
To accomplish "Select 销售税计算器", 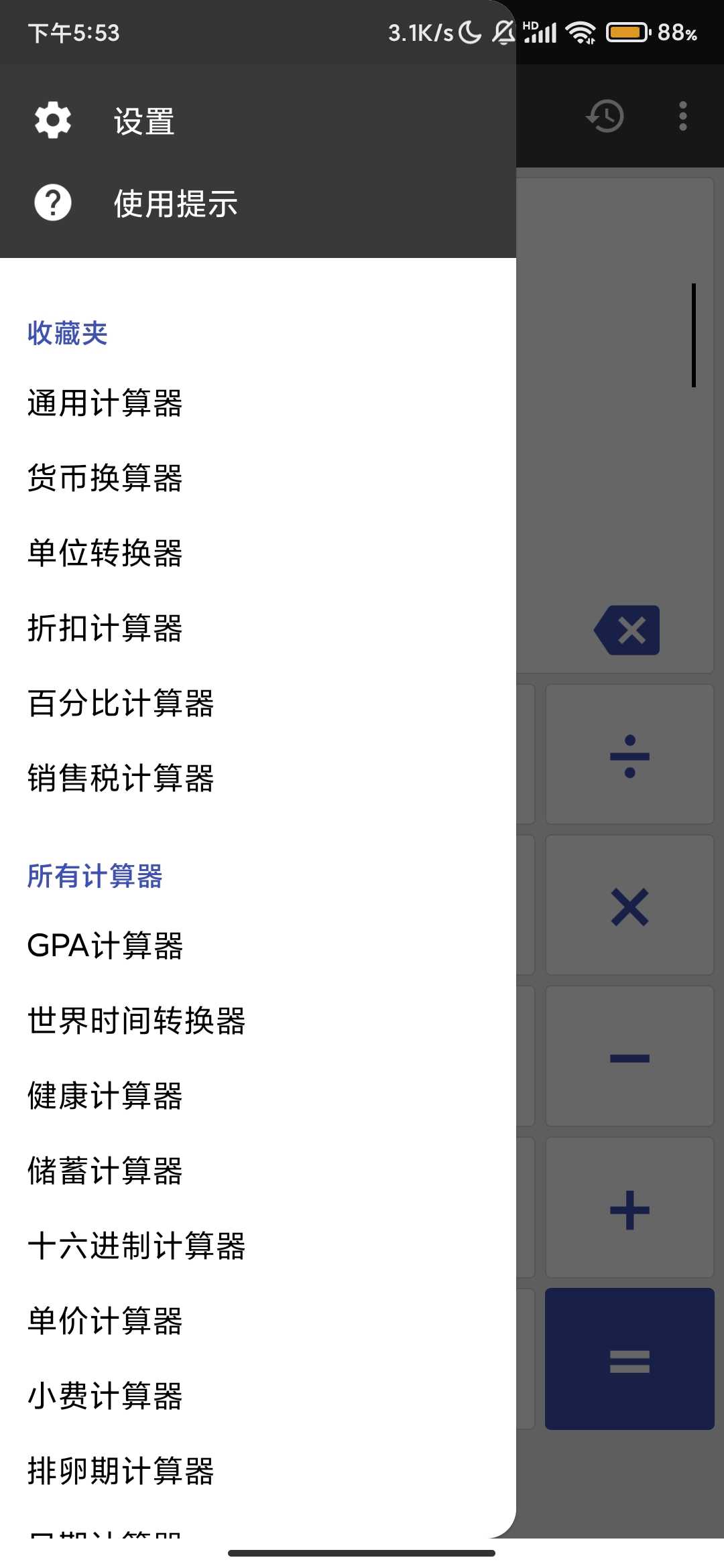I will tap(258, 778).
